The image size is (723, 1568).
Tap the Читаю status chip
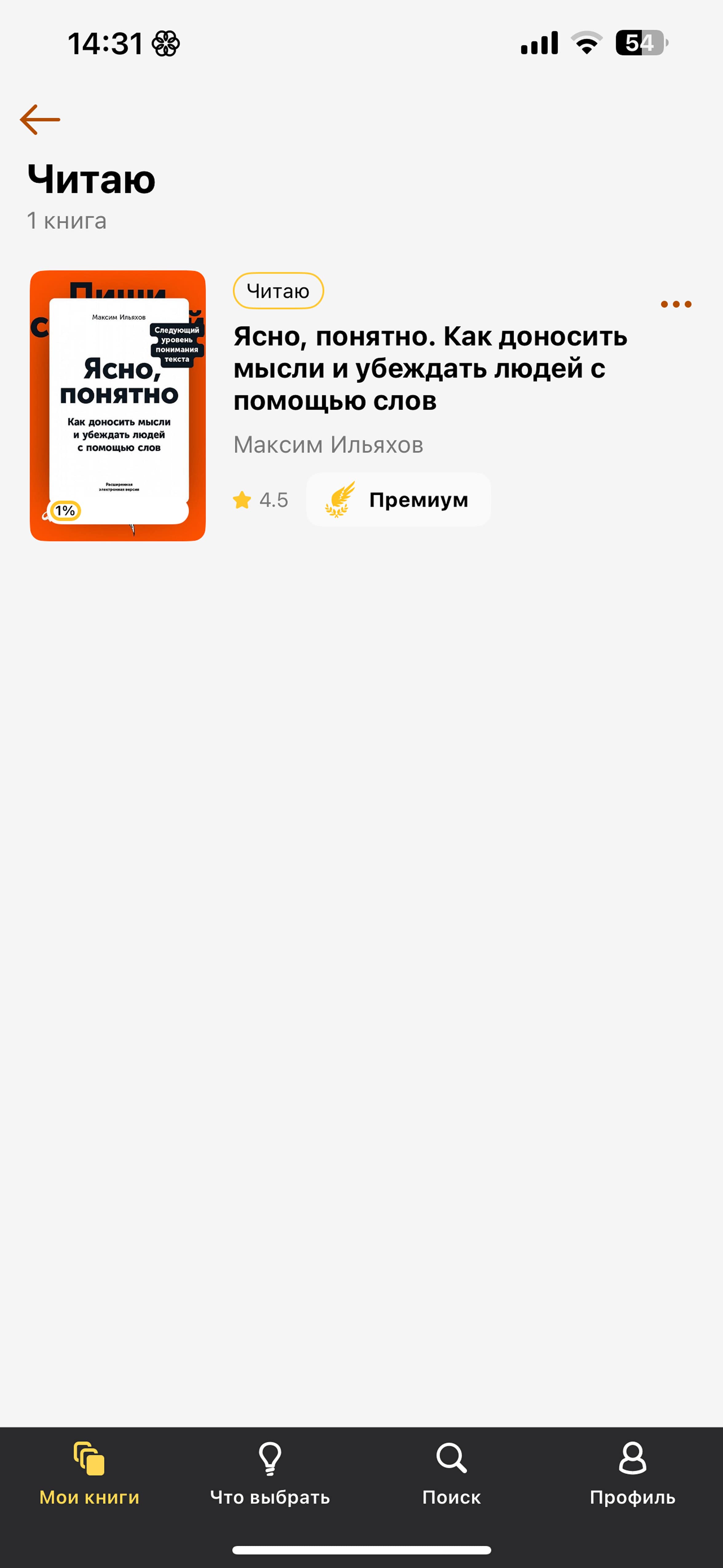[x=278, y=291]
